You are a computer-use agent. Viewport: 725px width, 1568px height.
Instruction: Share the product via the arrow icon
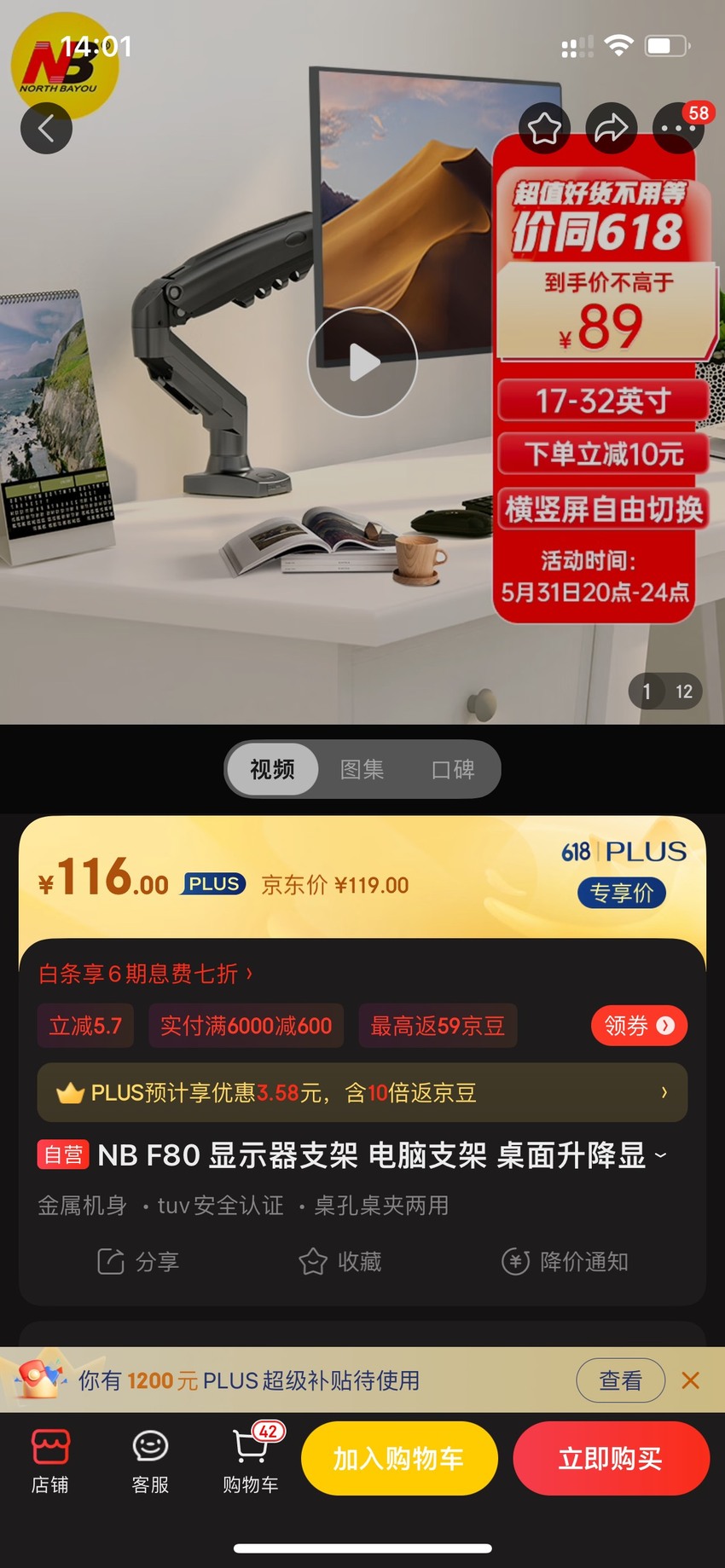coord(612,129)
